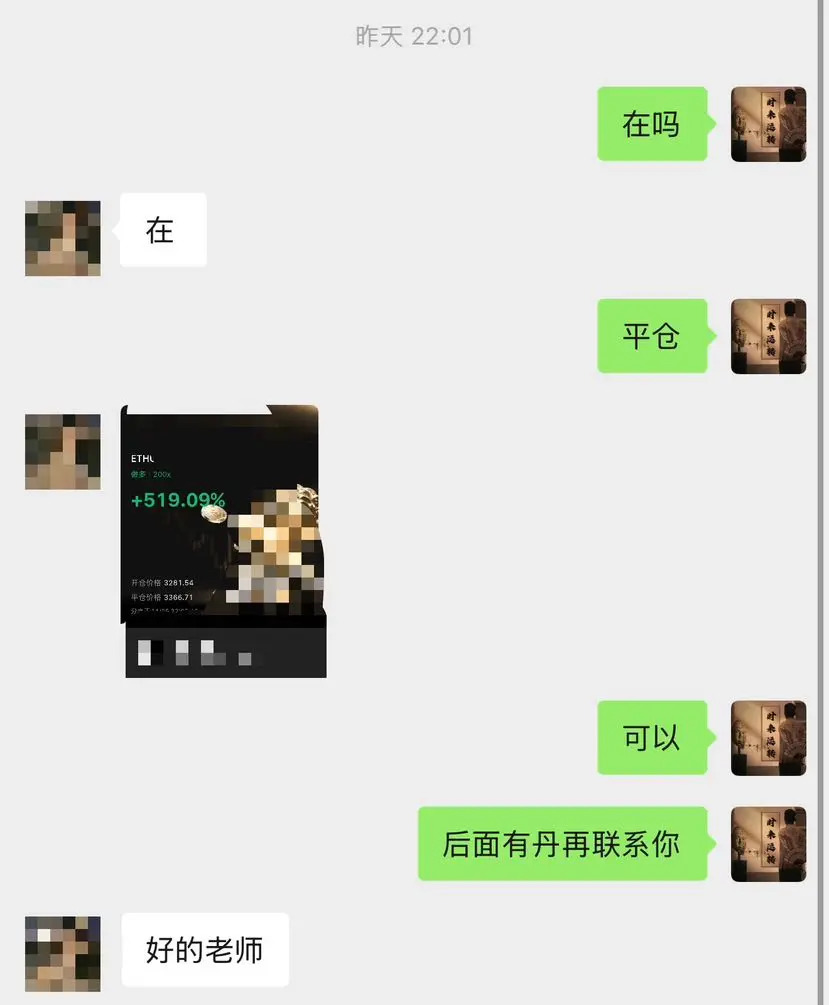829x1005 pixels.
Task: Click the "+519.09%" profit text in the image
Action: [x=179, y=497]
